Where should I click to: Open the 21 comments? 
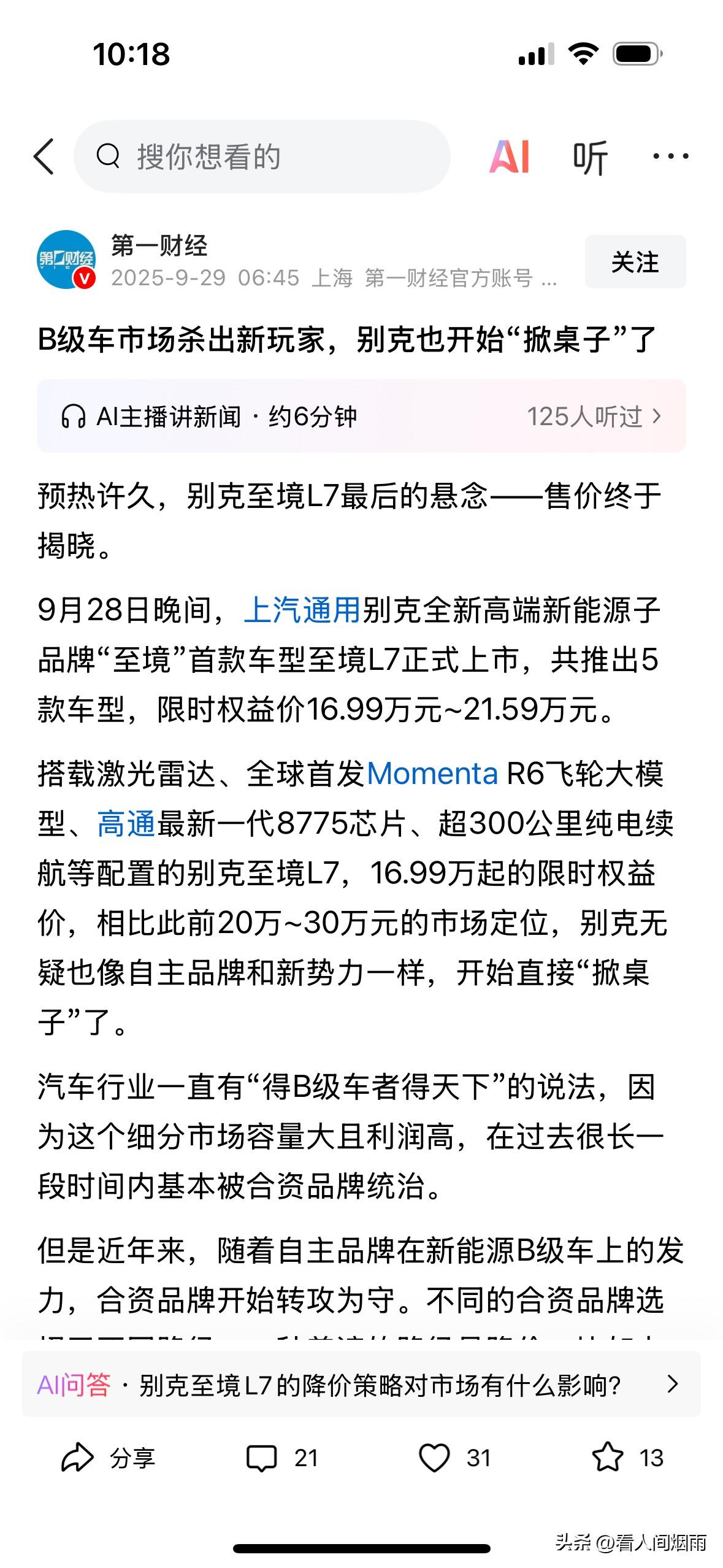pyautogui.click(x=281, y=1458)
